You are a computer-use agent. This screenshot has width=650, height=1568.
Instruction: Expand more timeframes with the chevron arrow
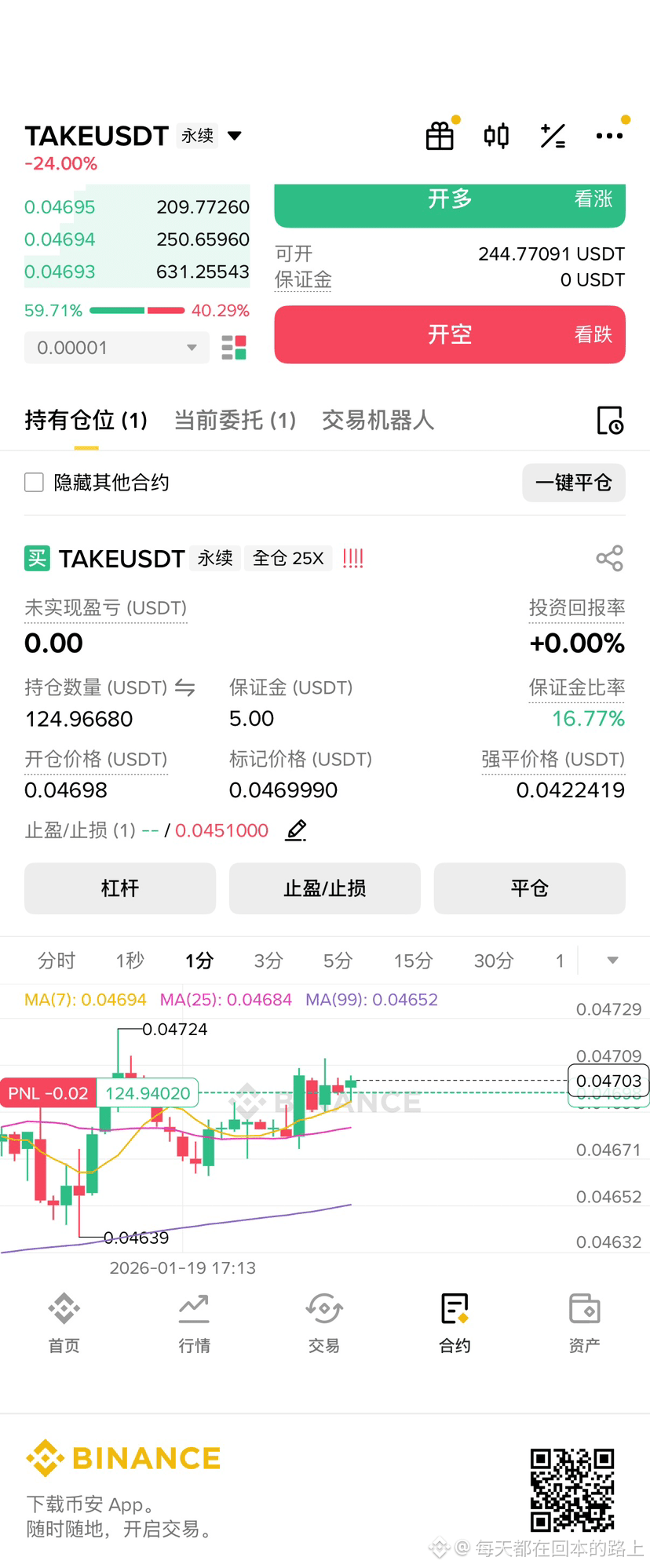[x=614, y=960]
